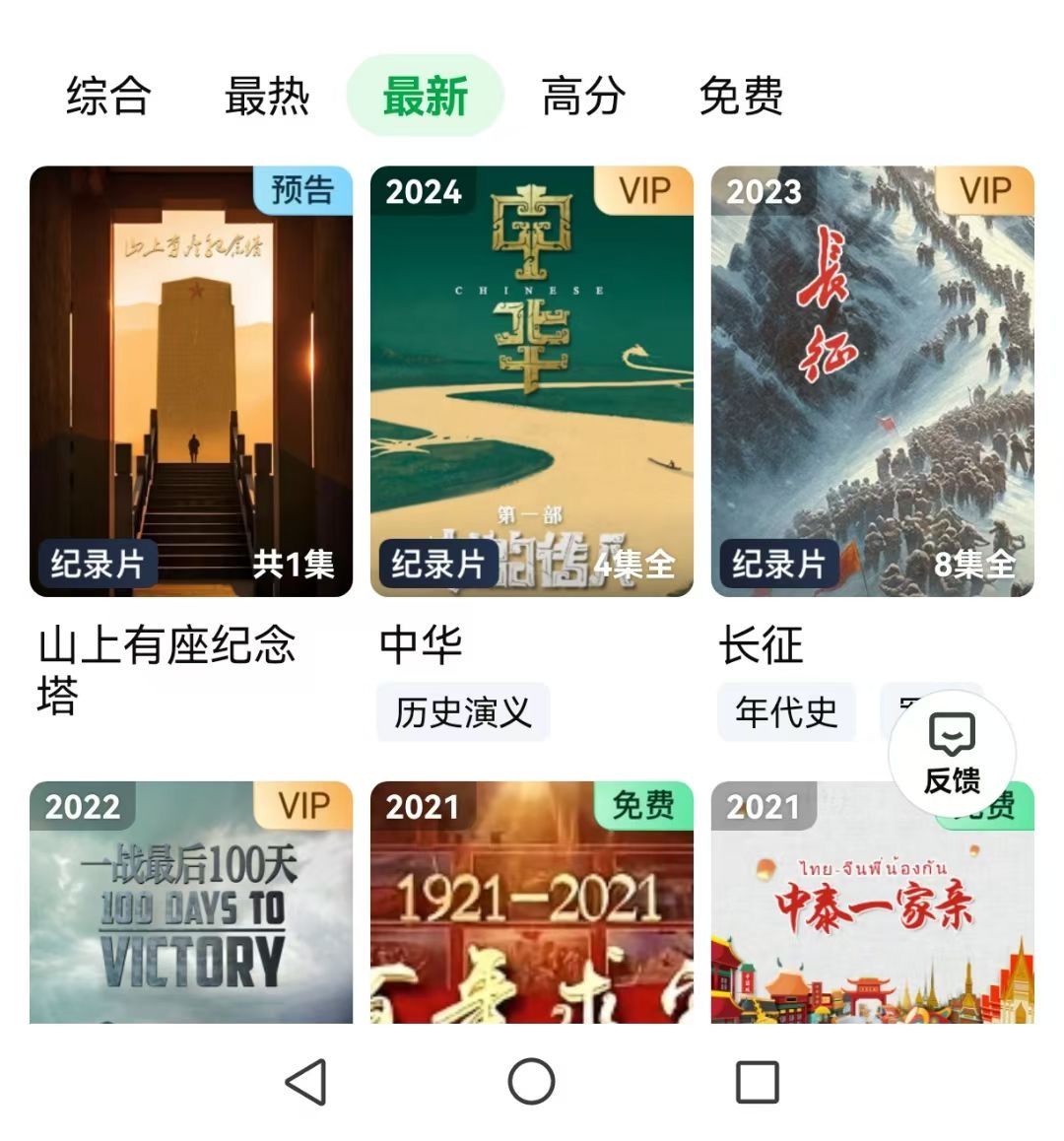Tap the 年代史 tag under 长征
1064x1141 pixels.
point(786,711)
